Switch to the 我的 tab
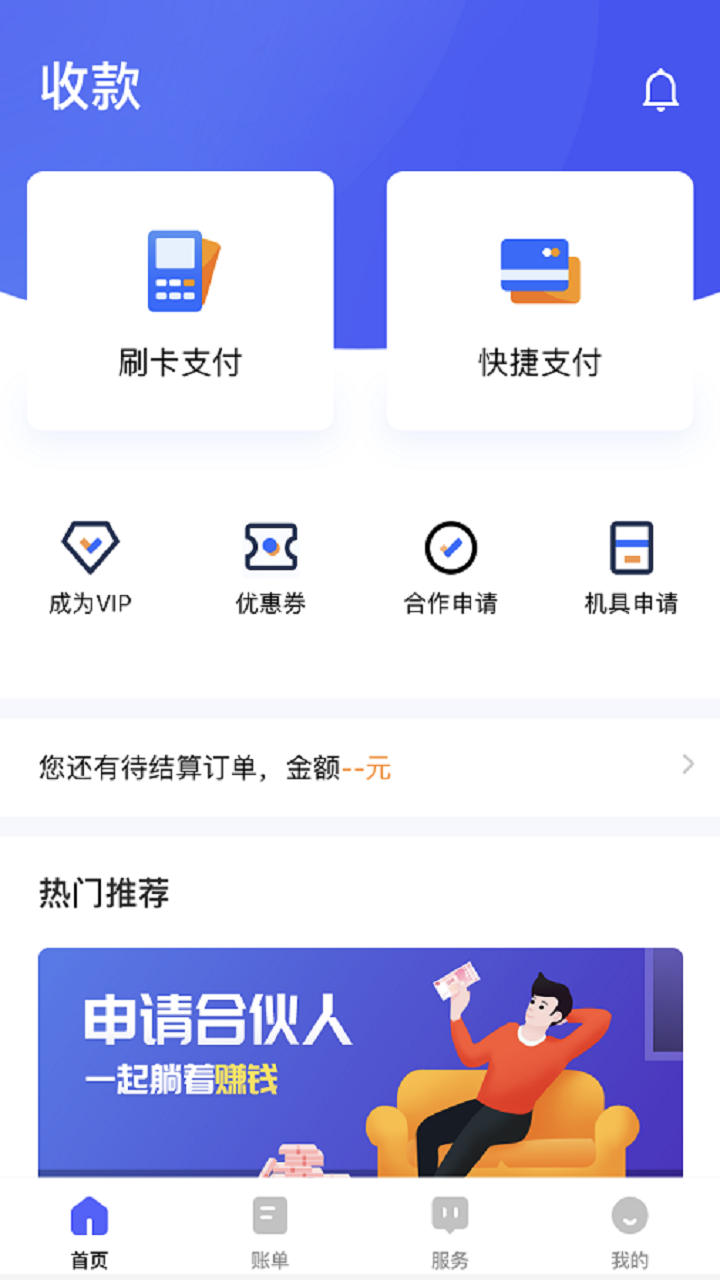Screen dimensions: 720x1280 pos(630,1231)
